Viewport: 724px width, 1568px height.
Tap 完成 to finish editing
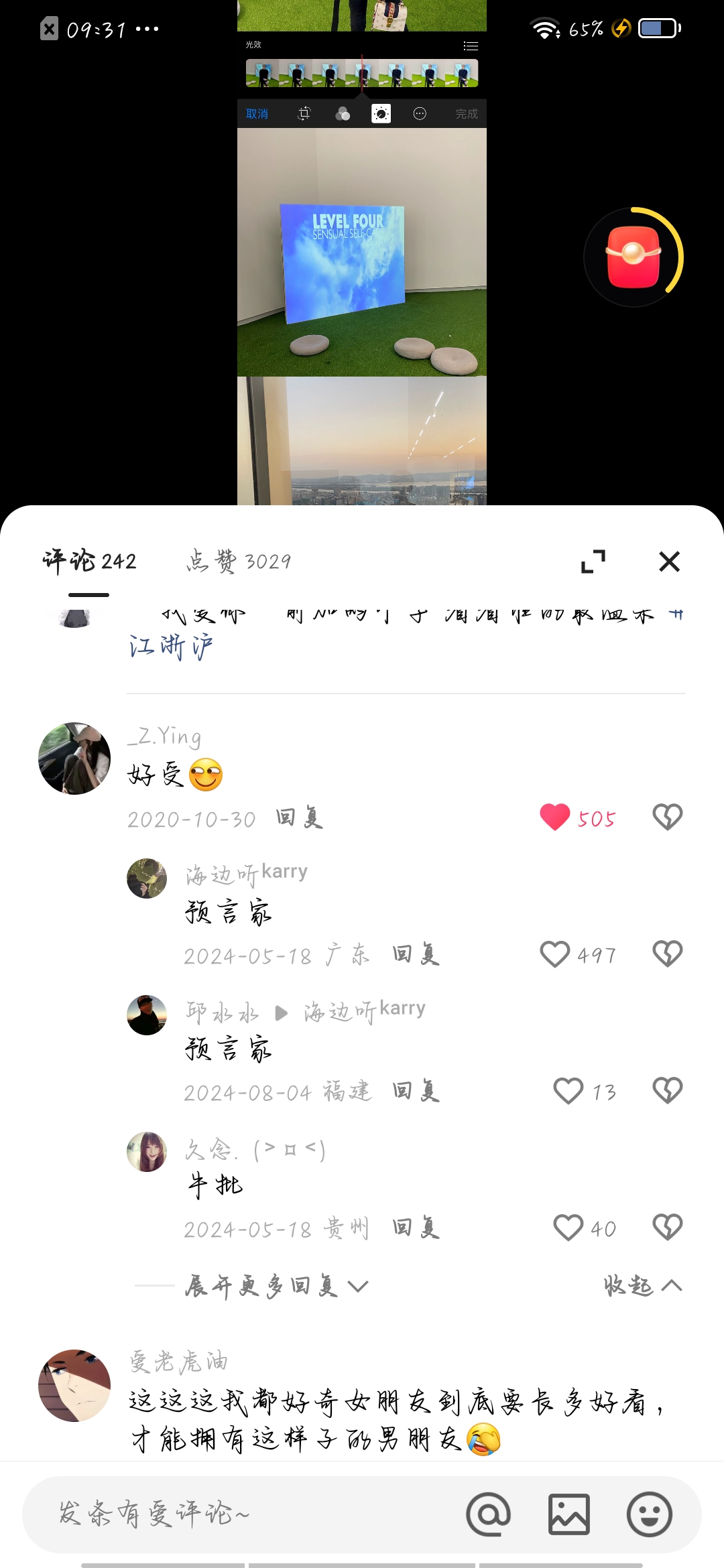tap(467, 113)
